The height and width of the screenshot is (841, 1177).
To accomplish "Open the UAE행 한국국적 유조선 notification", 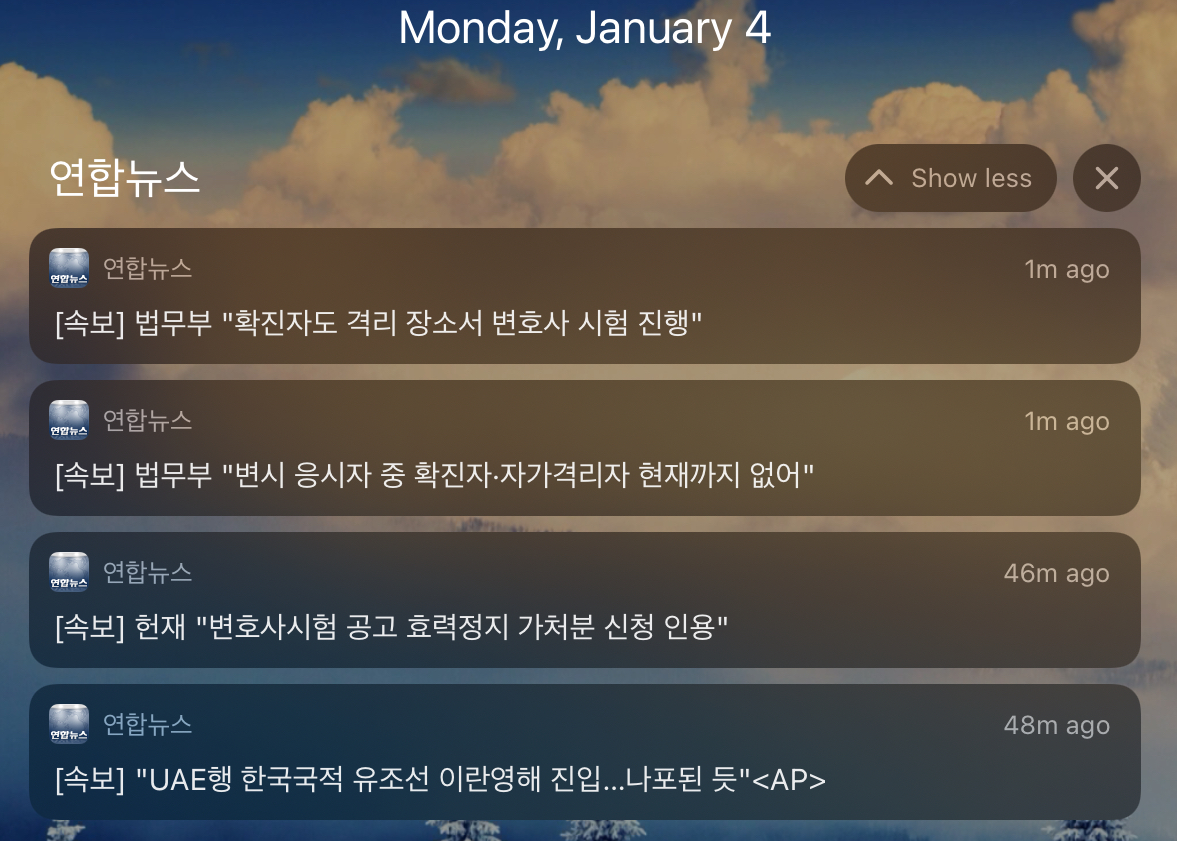I will pos(584,752).
